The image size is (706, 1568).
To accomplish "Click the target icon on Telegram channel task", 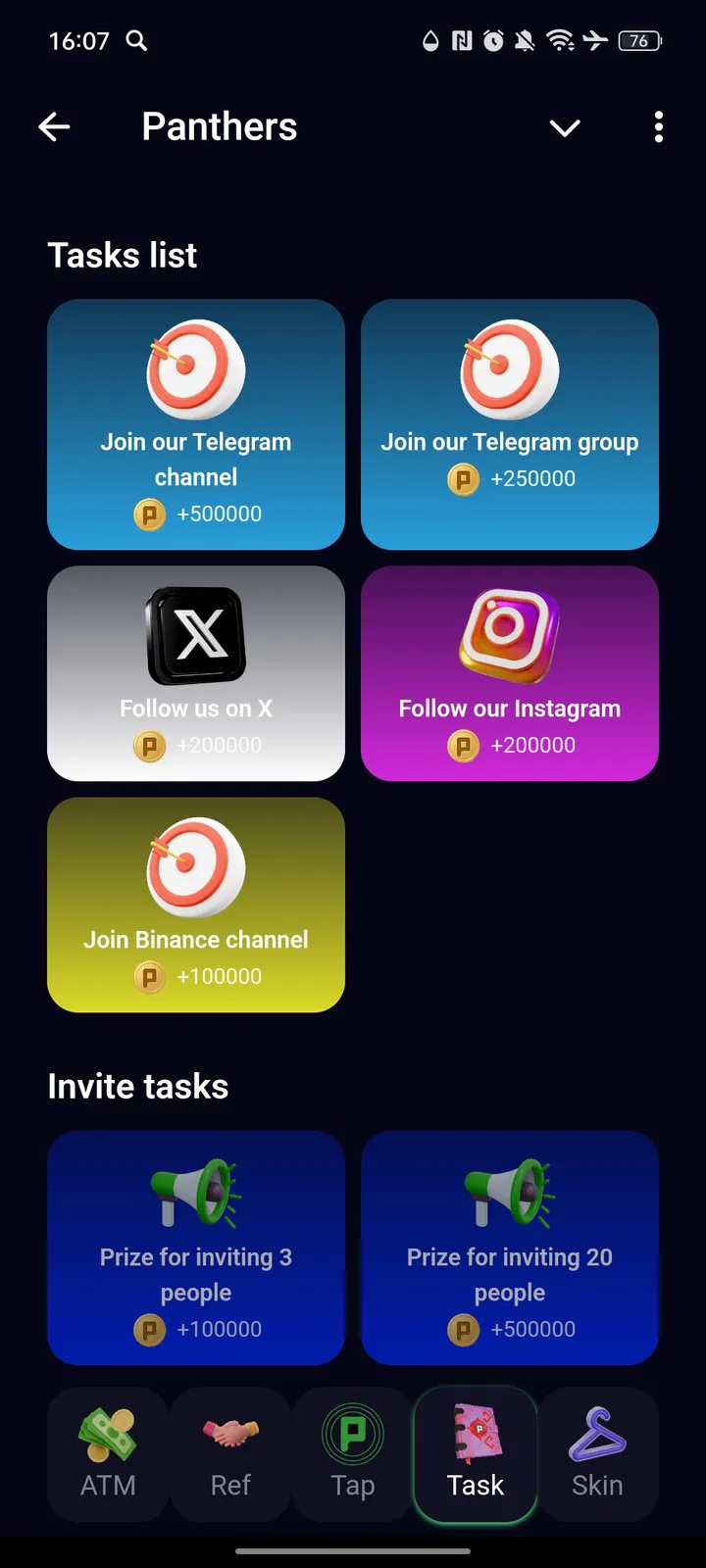I will coord(196,369).
